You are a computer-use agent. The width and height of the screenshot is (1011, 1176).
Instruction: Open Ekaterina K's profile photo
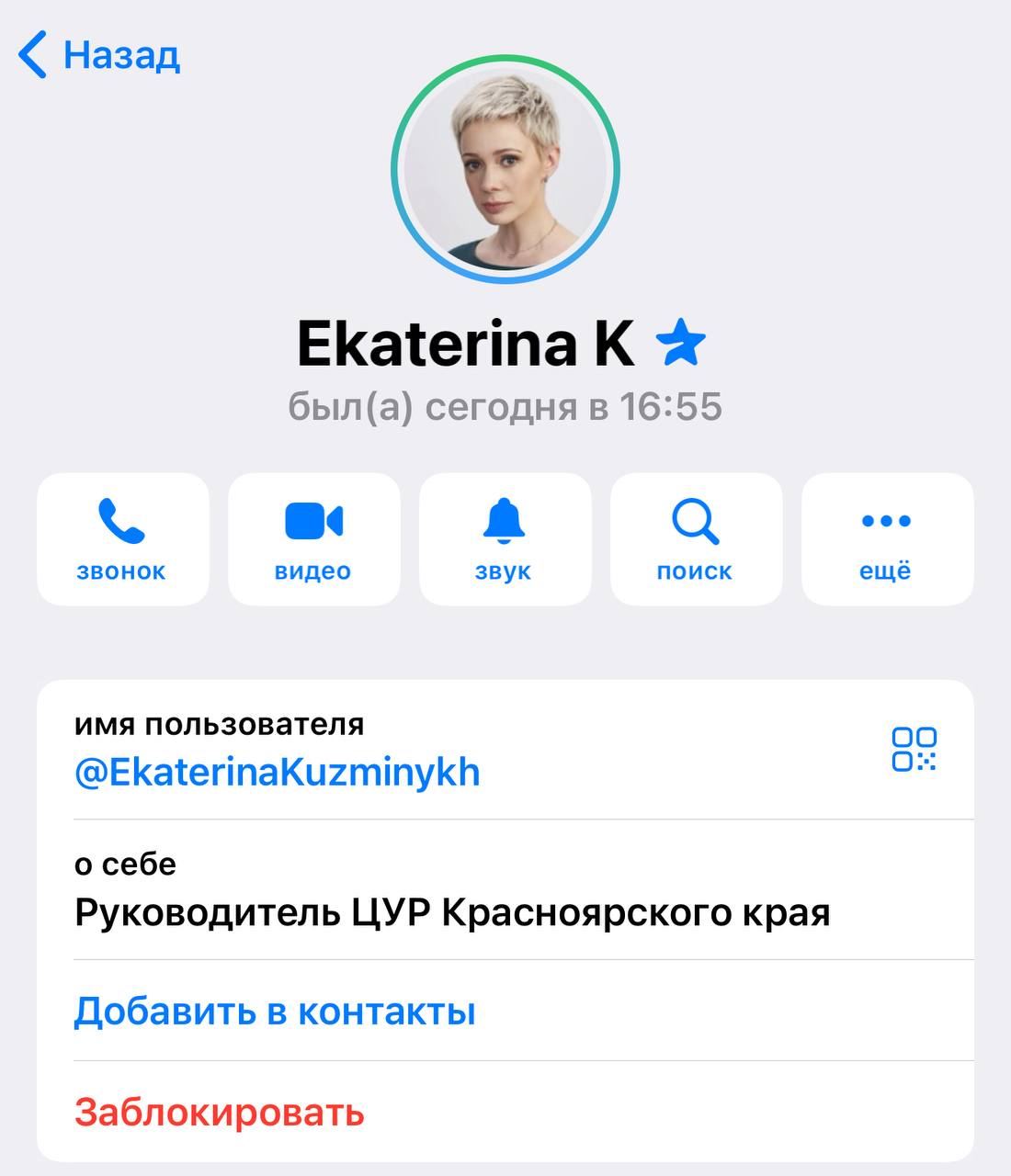(505, 170)
